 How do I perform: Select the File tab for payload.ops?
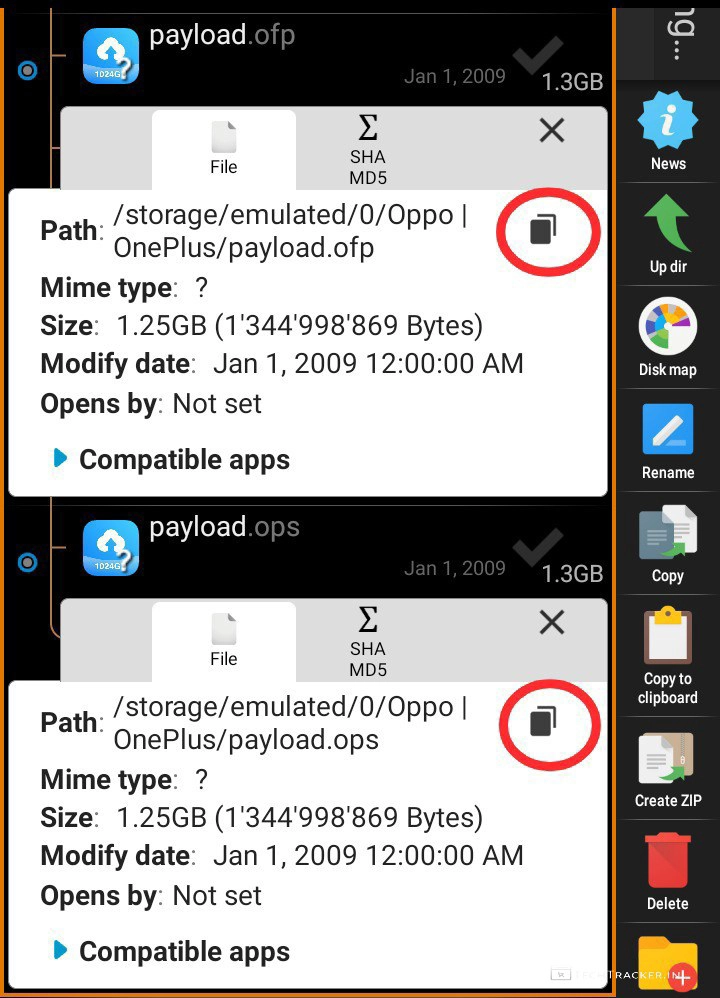click(x=224, y=642)
